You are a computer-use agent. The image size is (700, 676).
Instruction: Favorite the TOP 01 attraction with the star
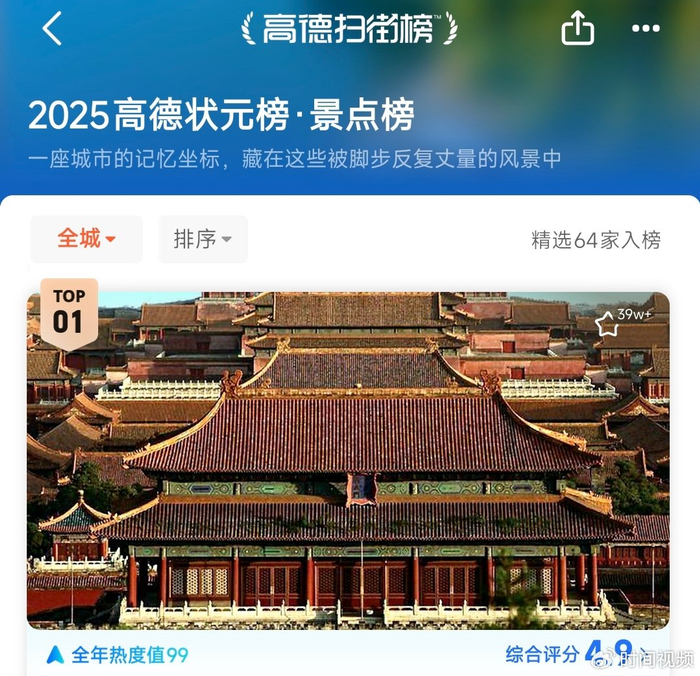pyautogui.click(x=607, y=324)
